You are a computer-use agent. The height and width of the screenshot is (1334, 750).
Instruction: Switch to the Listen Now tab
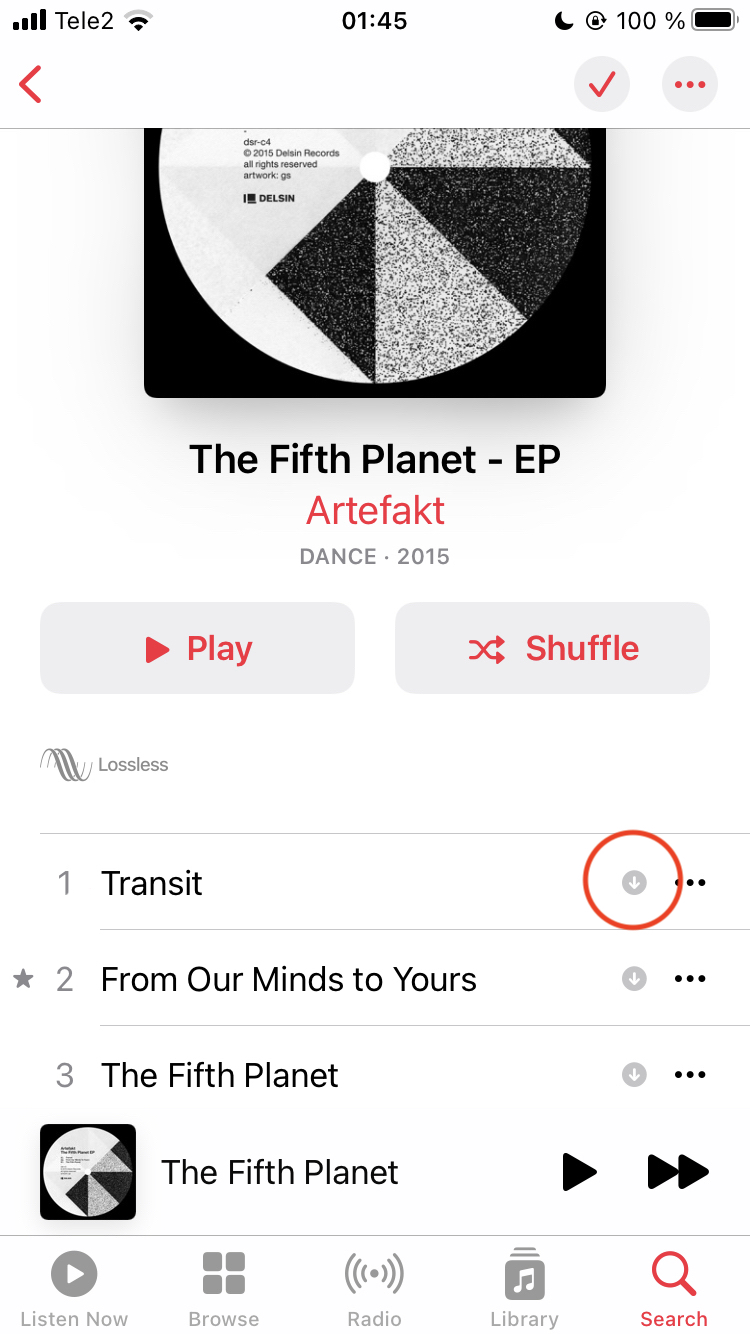click(74, 1288)
